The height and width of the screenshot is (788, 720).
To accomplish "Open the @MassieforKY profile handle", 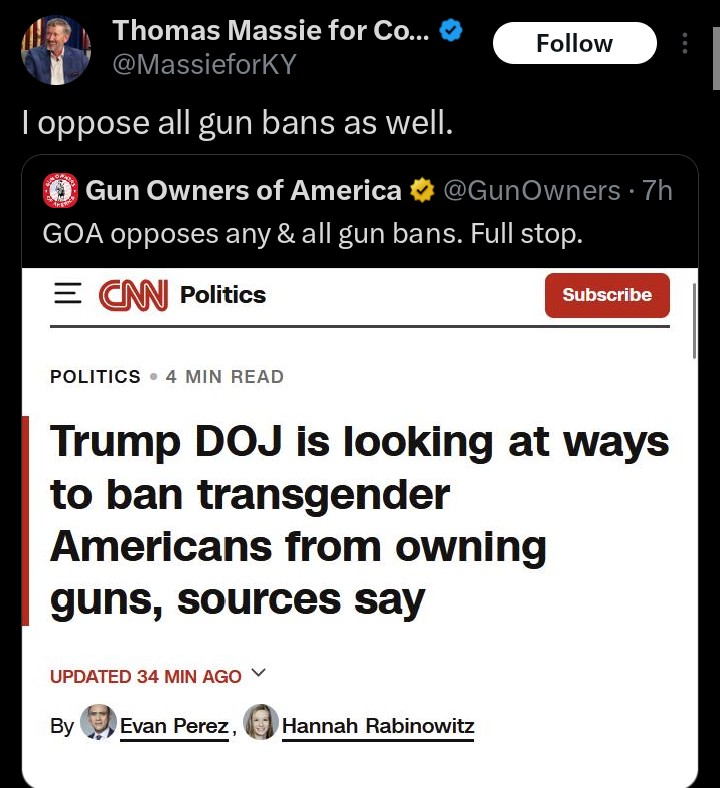I will 204,65.
